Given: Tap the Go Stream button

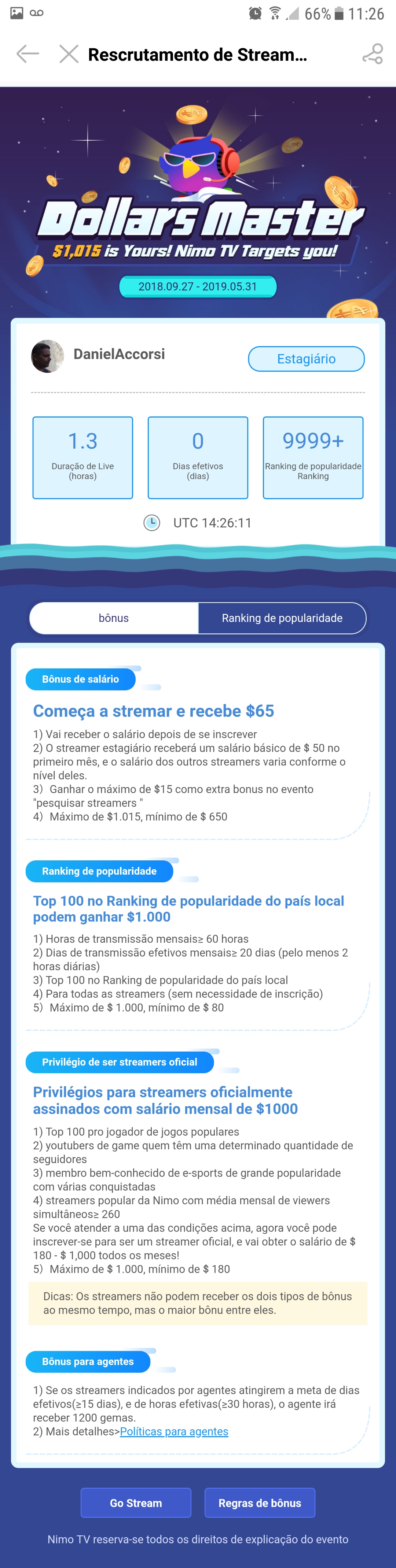Looking at the screenshot, I should tap(136, 1503).
